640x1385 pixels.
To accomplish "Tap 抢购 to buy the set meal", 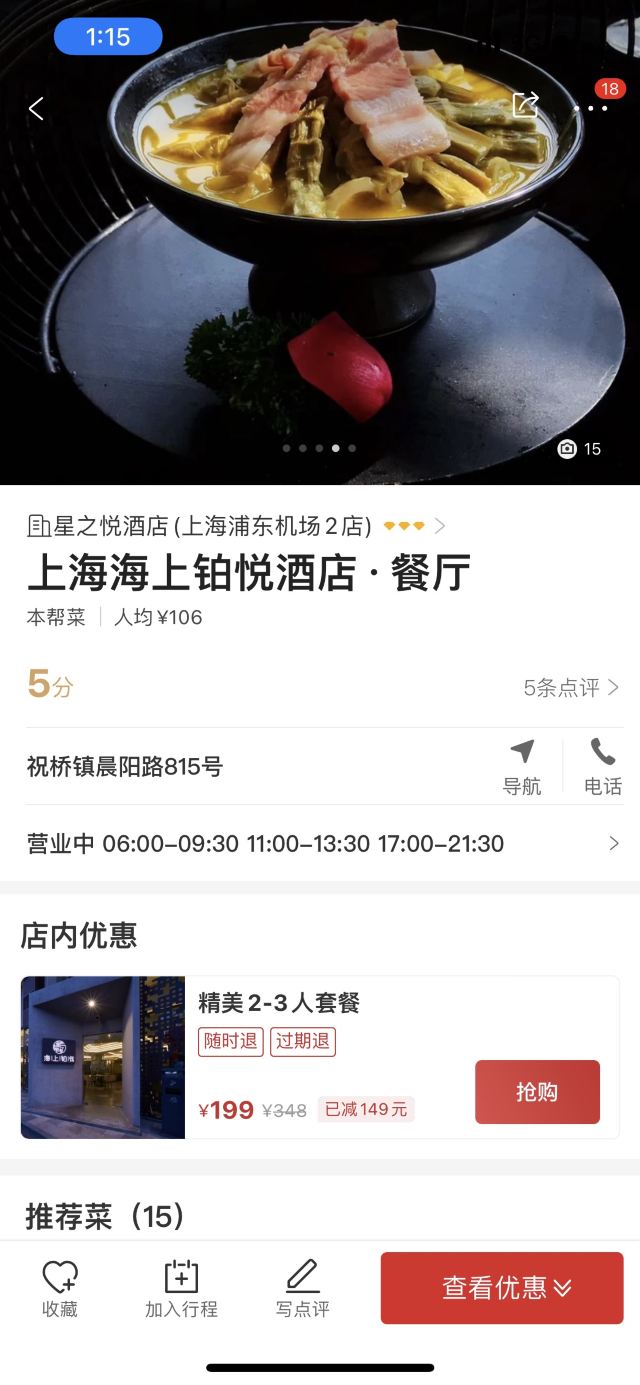I will pos(537,1092).
